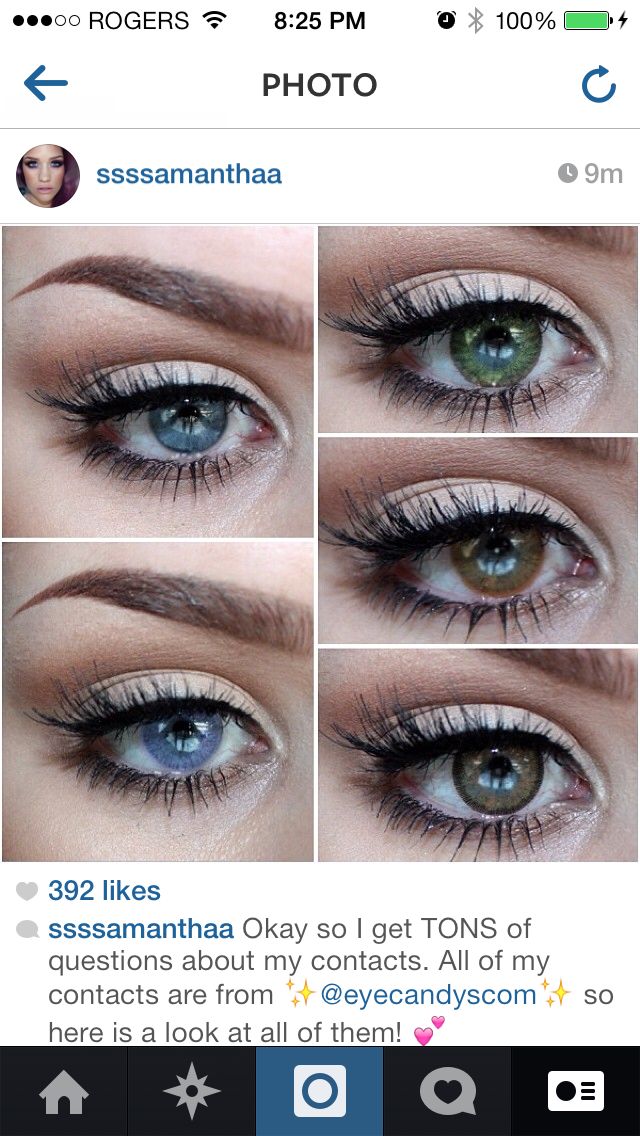The image size is (640, 1136).
Task: Switch to the profile tab
Action: (576, 1091)
